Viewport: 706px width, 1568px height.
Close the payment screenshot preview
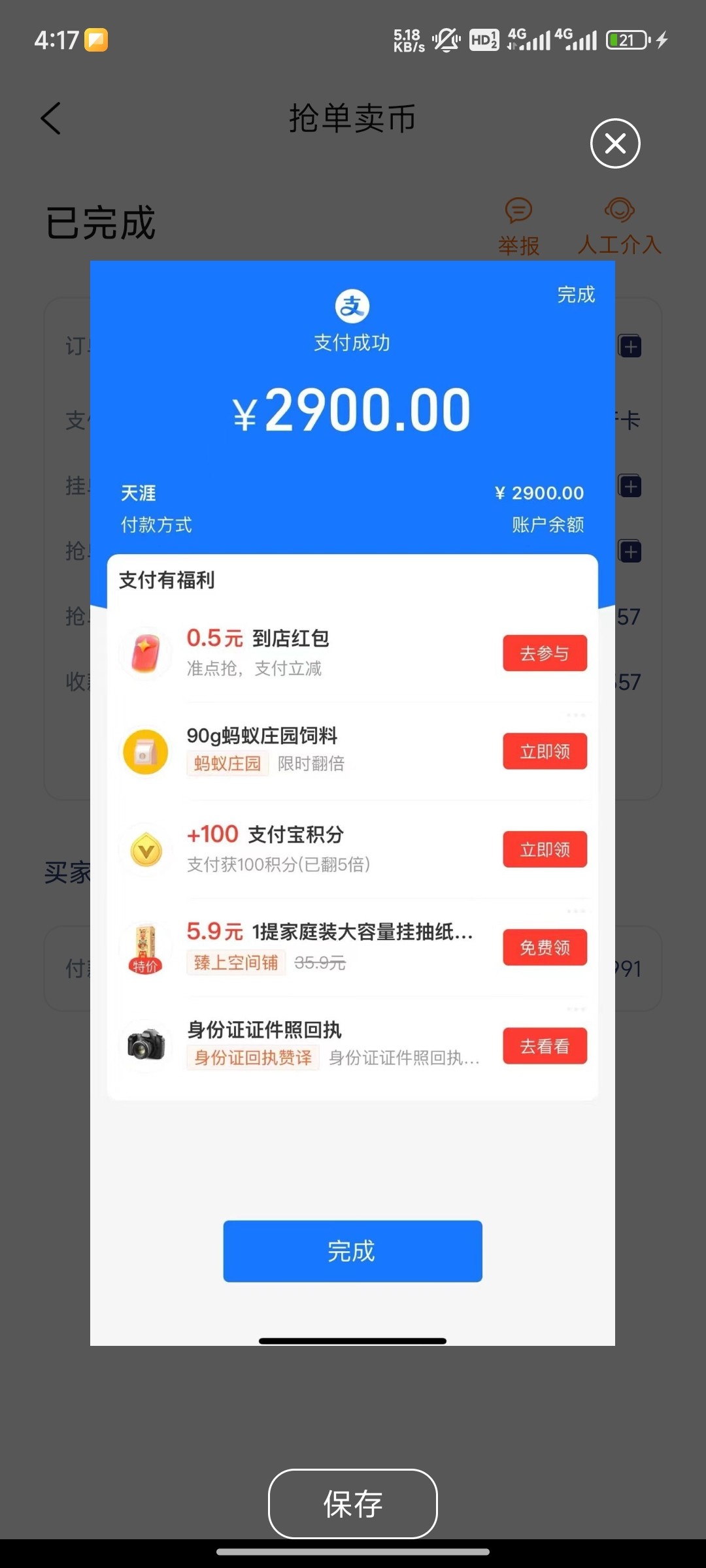(x=614, y=143)
